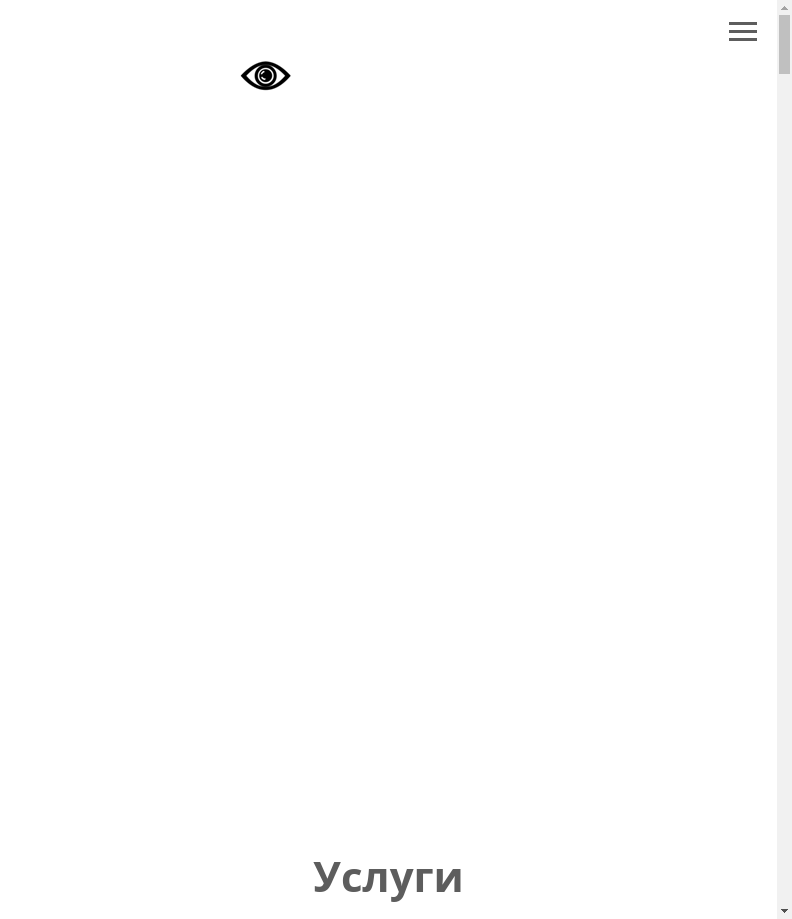Tap the eye logo to go home

(266, 76)
